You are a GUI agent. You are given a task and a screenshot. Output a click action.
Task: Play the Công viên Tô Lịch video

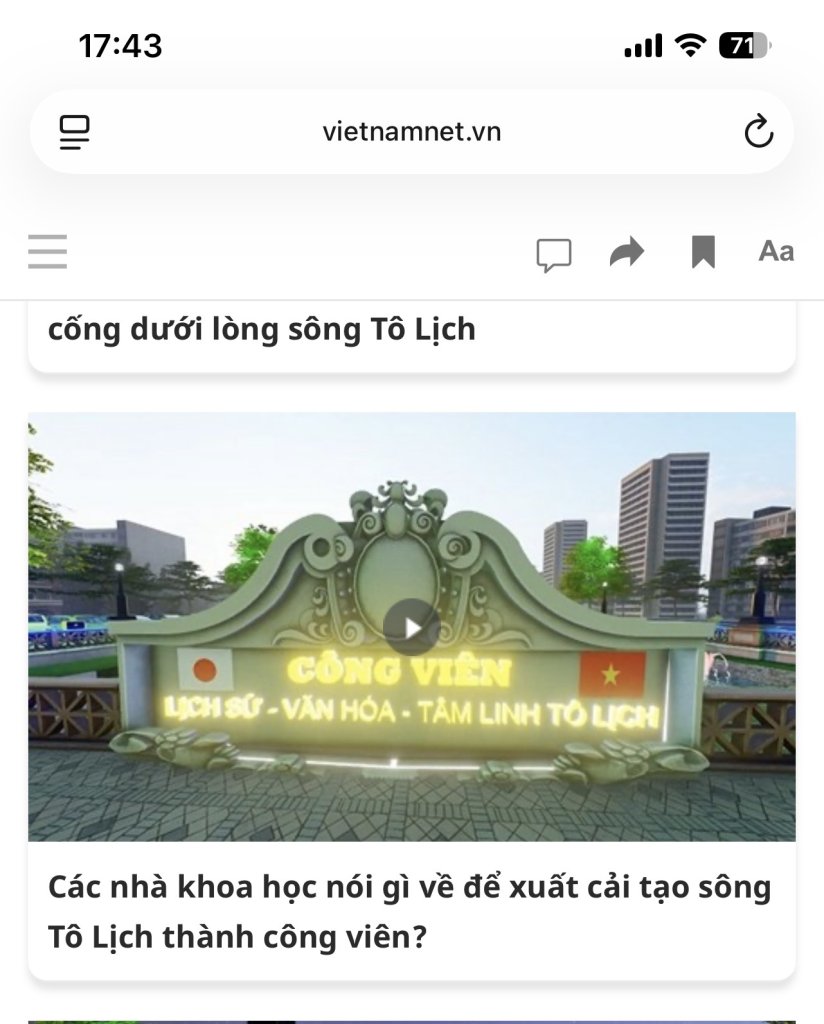[411, 627]
